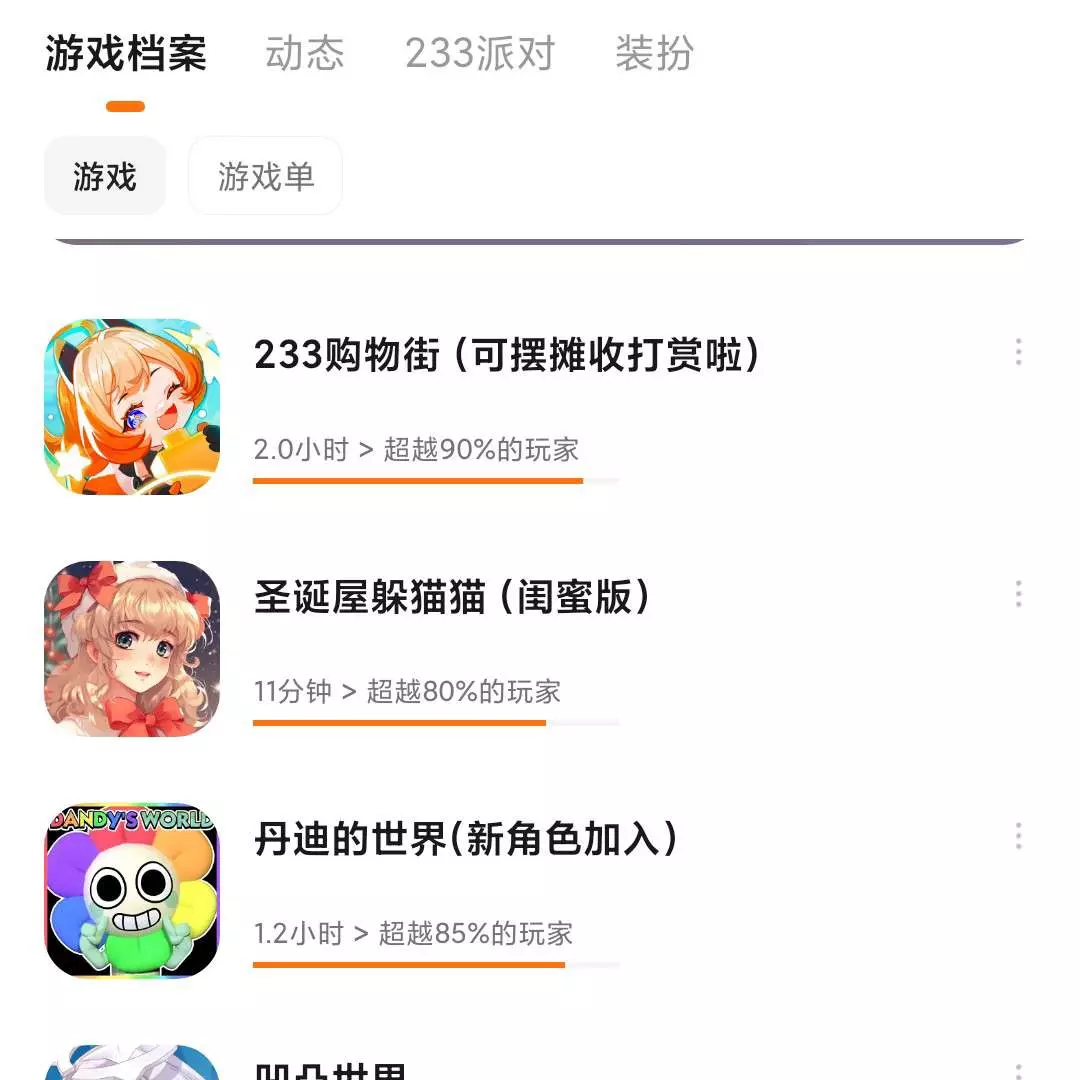Select the 游戏 filter chip
The image size is (1080, 1080).
point(105,177)
